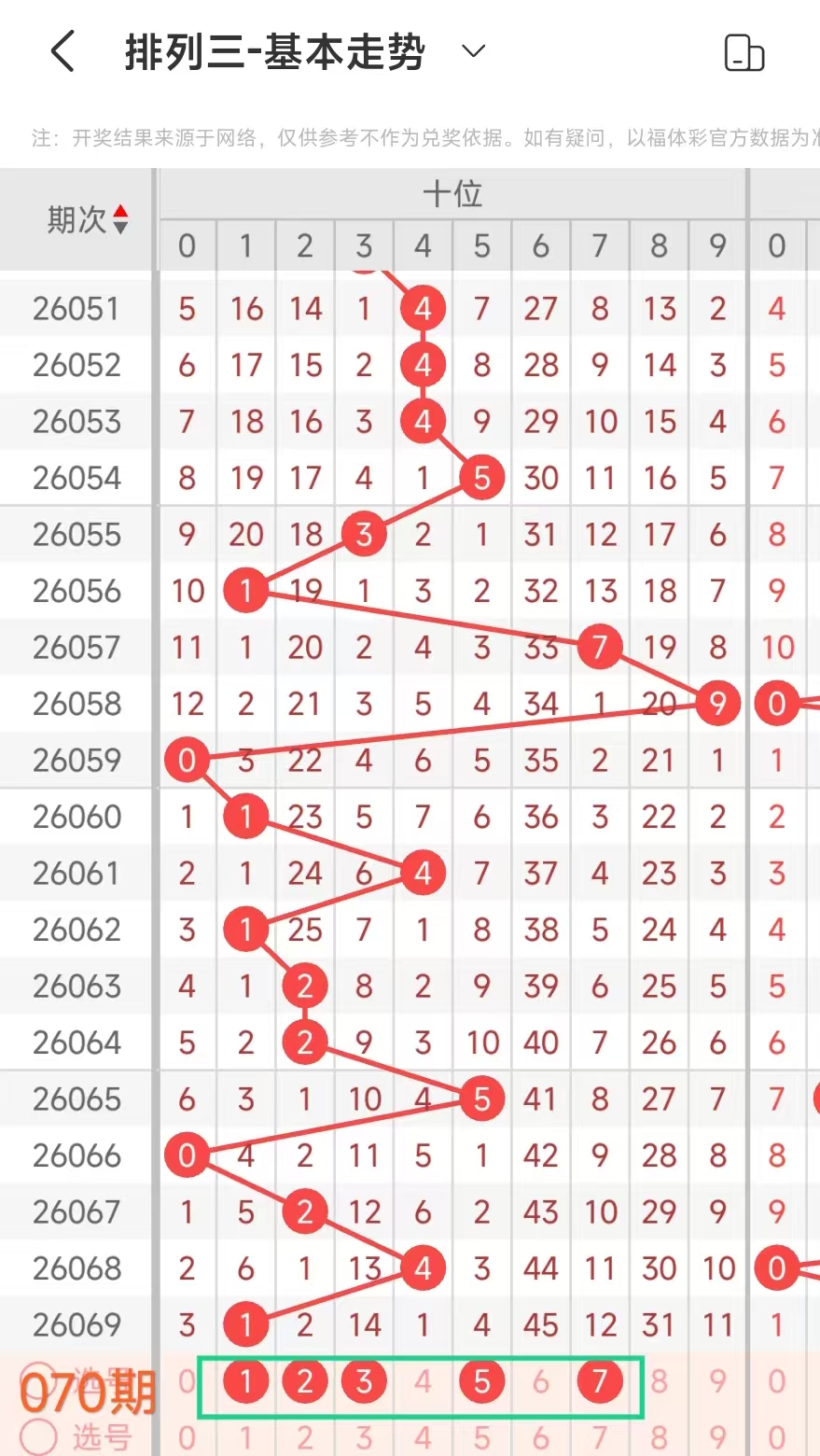Pick number 8 in the highlighted 选号 row
Viewport: 820px width, 1456px height.
pos(659,1381)
